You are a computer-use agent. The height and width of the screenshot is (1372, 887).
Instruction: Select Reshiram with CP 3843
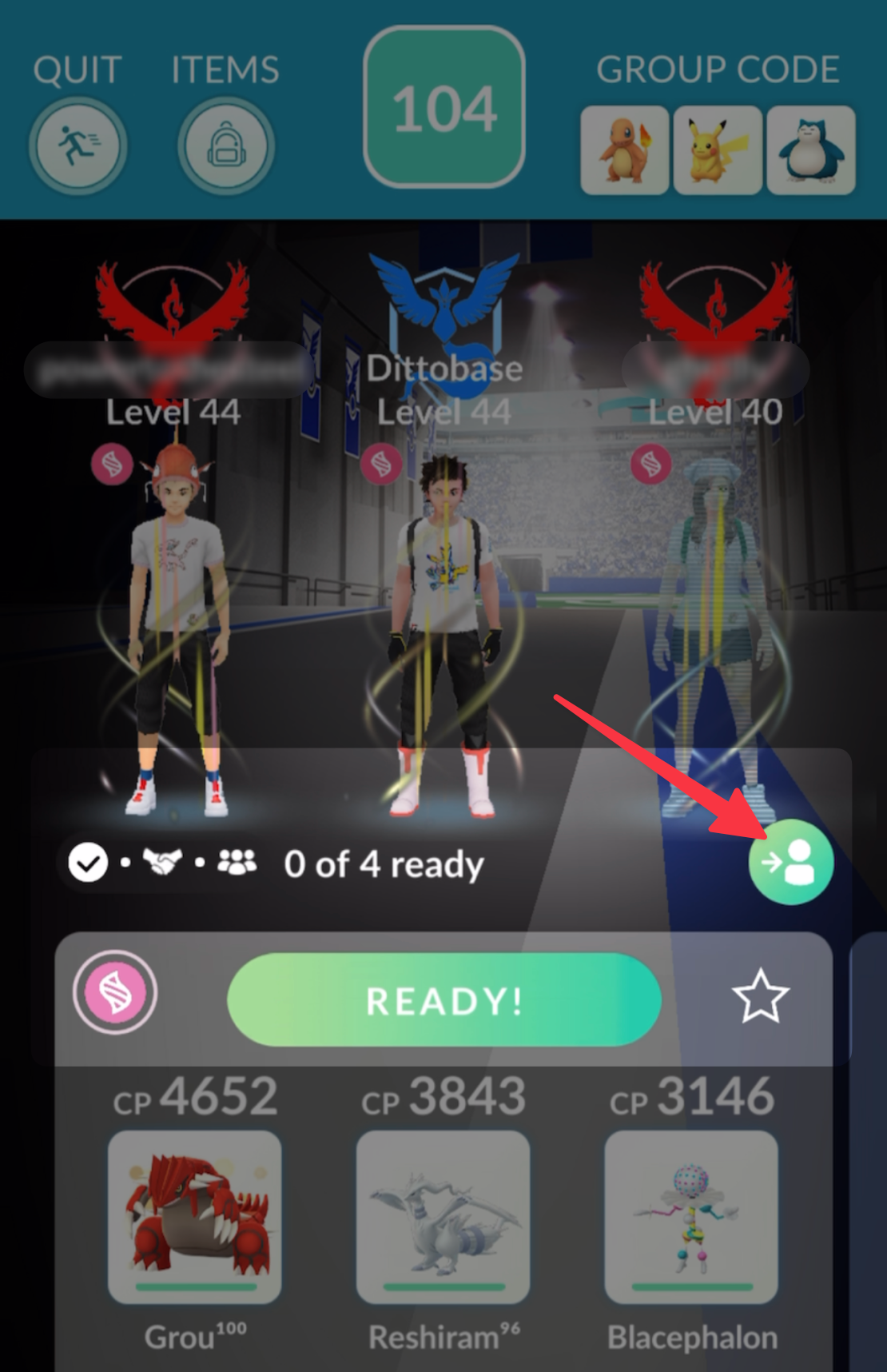(443, 1216)
